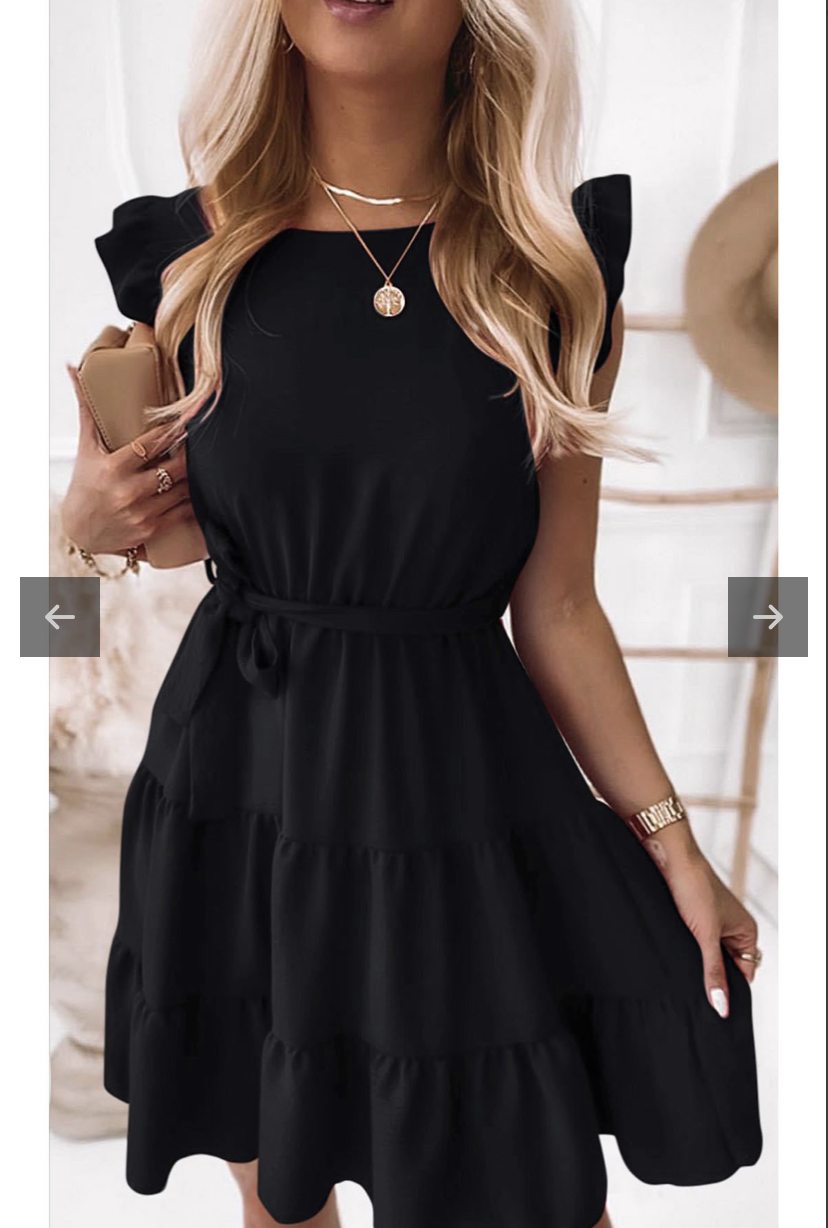Advance to the next product image
Screen dimensions: 828x1228
tap(767, 617)
